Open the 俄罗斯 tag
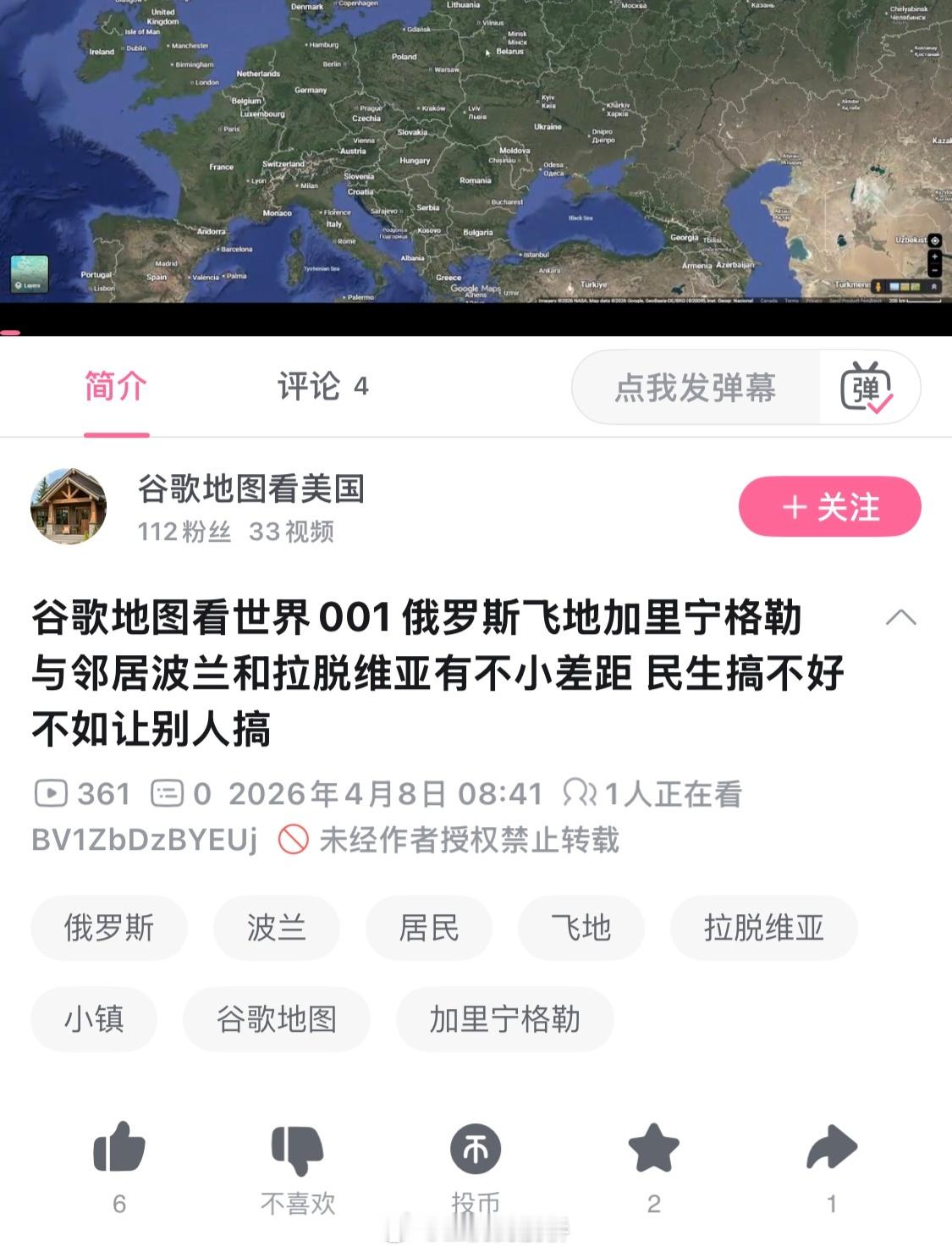This screenshot has height=1252, width=952. pos(107,928)
